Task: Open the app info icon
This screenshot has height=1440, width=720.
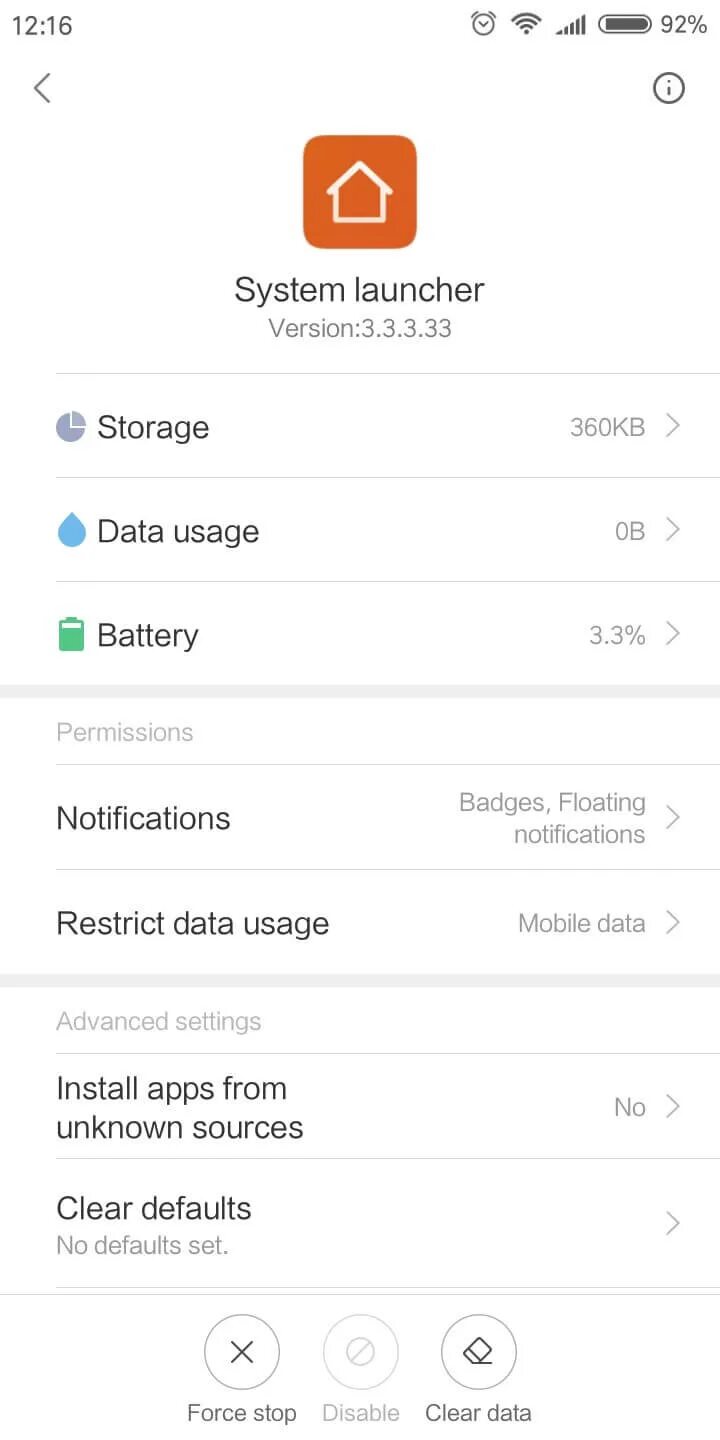Action: click(668, 88)
